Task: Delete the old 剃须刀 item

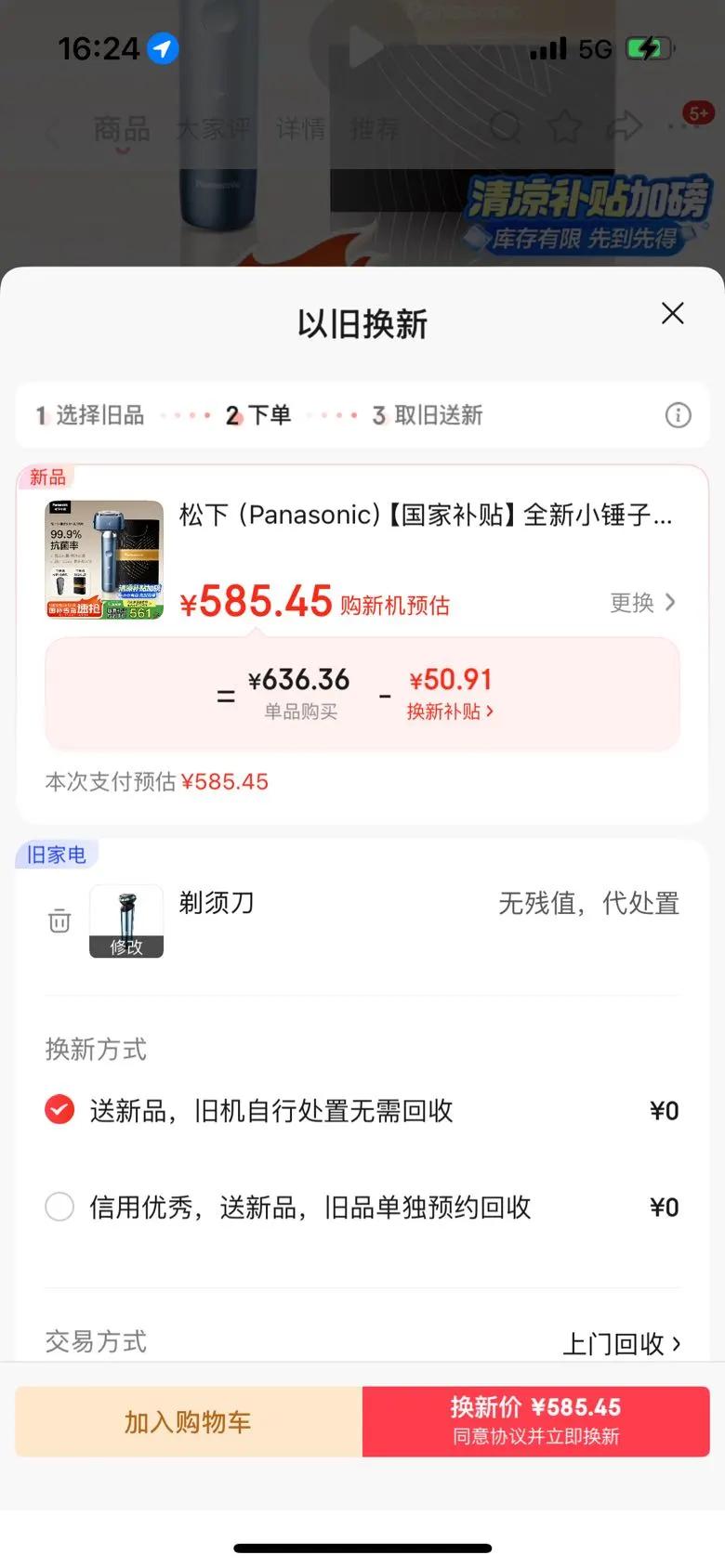Action: pos(59,921)
